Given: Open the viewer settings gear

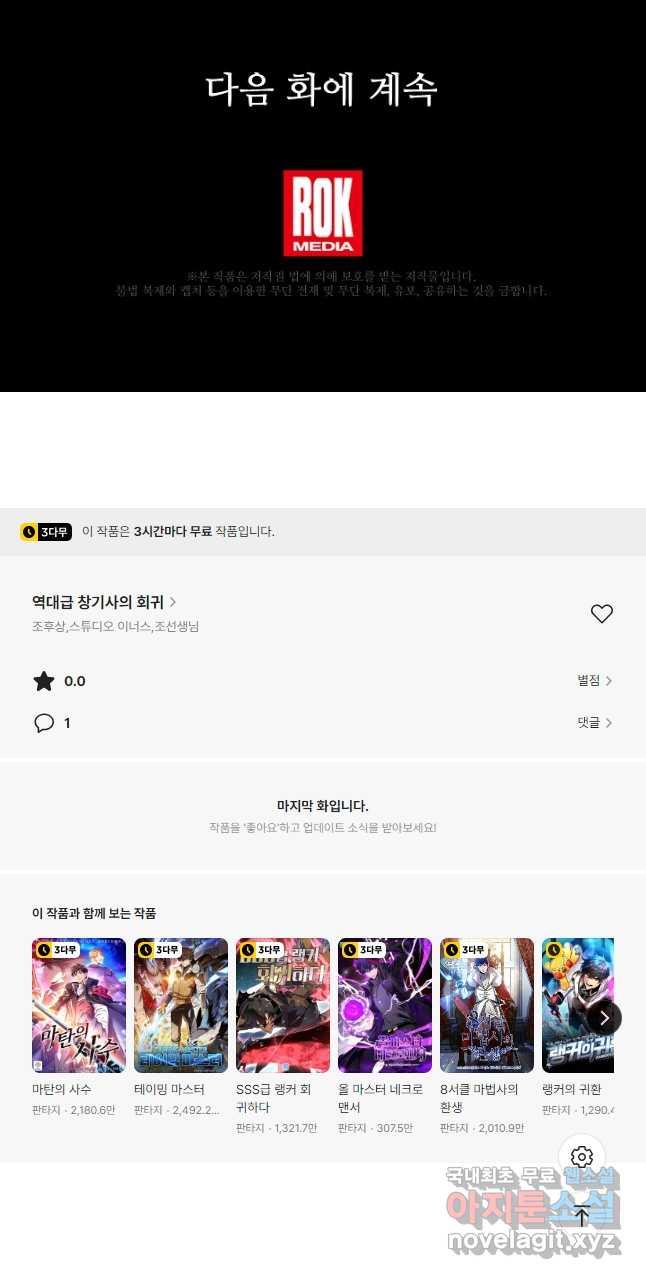Looking at the screenshot, I should click(x=582, y=1157).
